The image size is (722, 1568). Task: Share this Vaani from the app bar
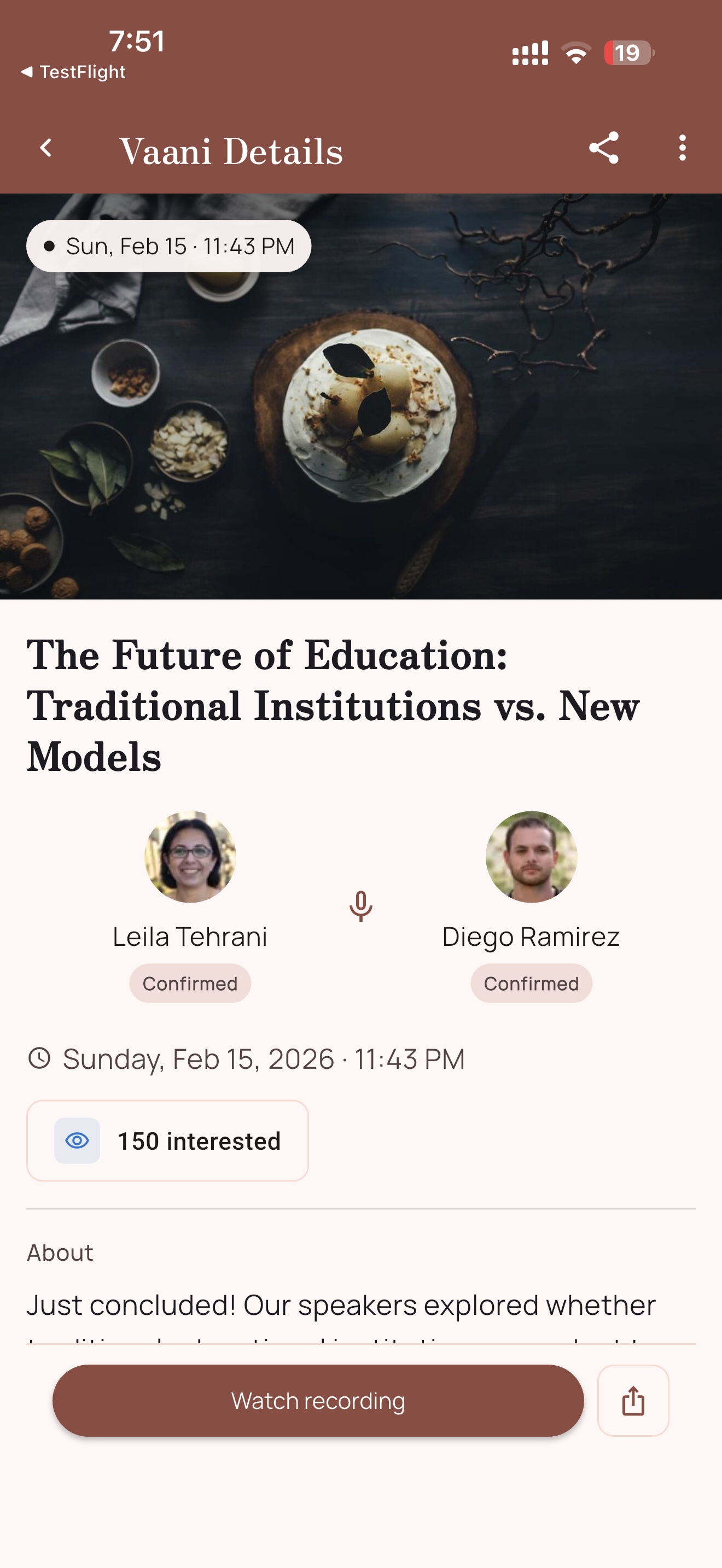pos(603,148)
